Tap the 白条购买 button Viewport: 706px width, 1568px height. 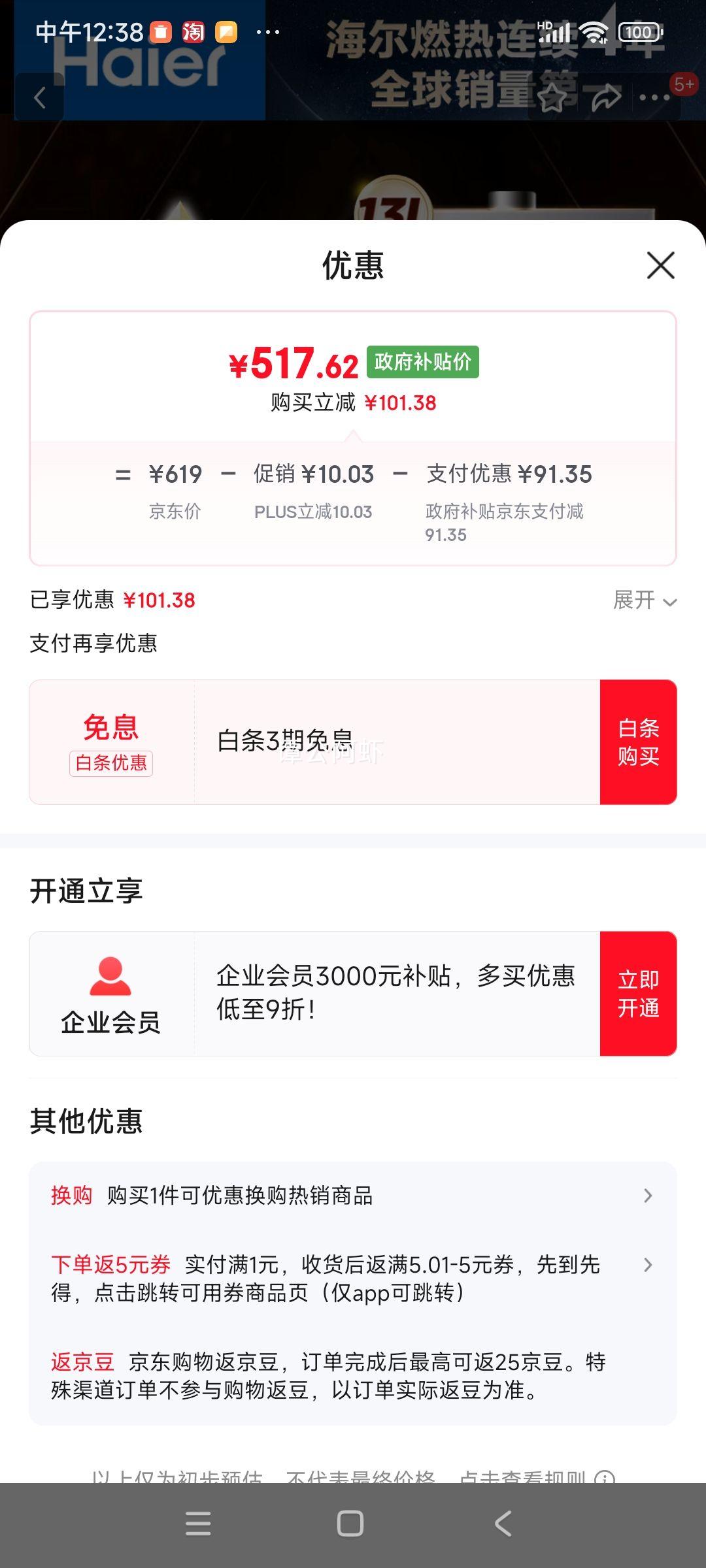638,742
